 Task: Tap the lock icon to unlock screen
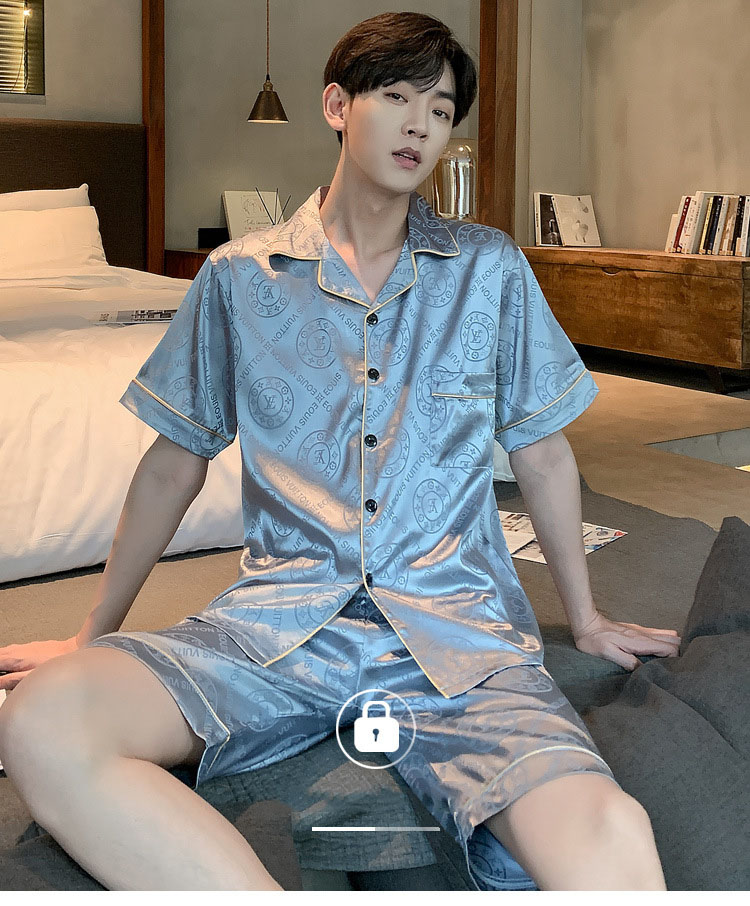click(x=376, y=728)
